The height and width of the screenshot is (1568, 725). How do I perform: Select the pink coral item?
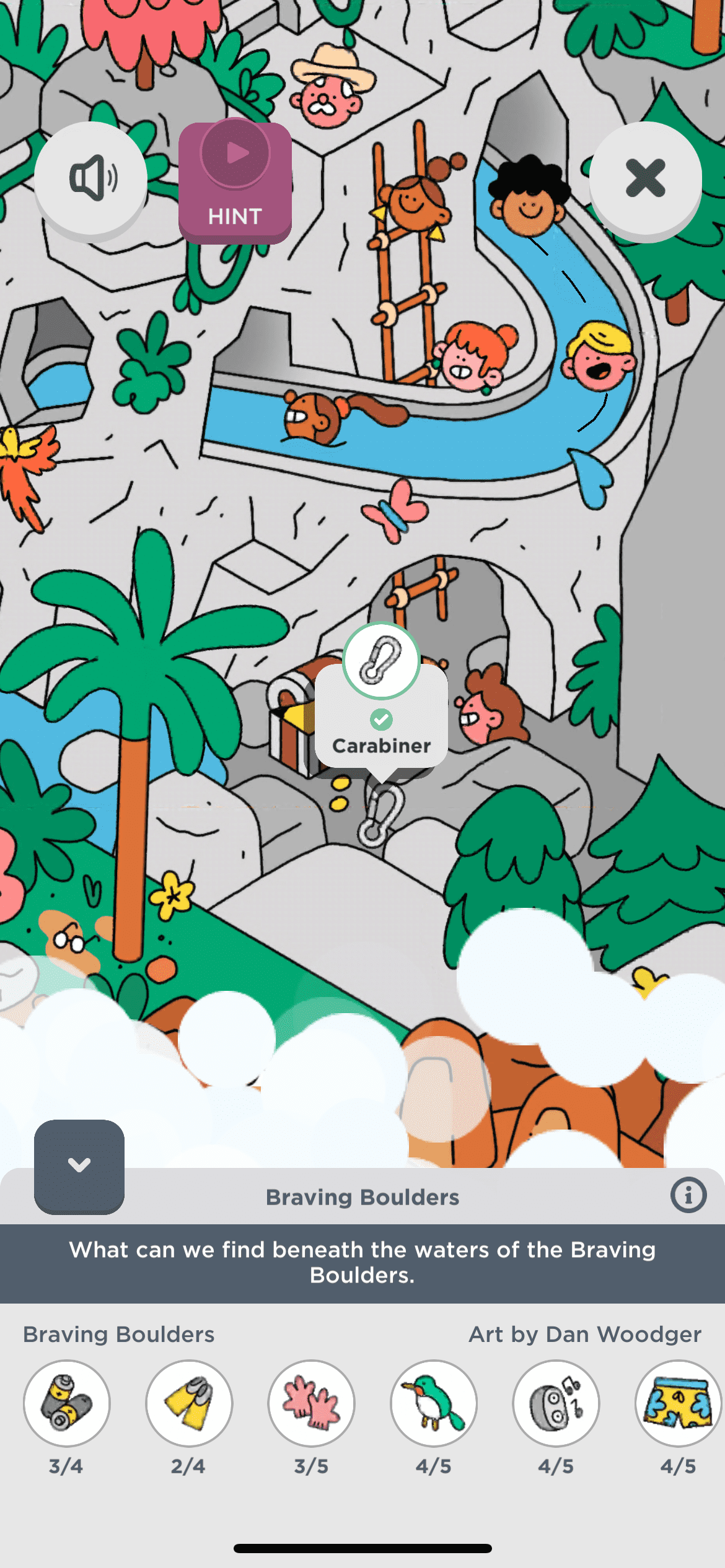click(x=311, y=1403)
